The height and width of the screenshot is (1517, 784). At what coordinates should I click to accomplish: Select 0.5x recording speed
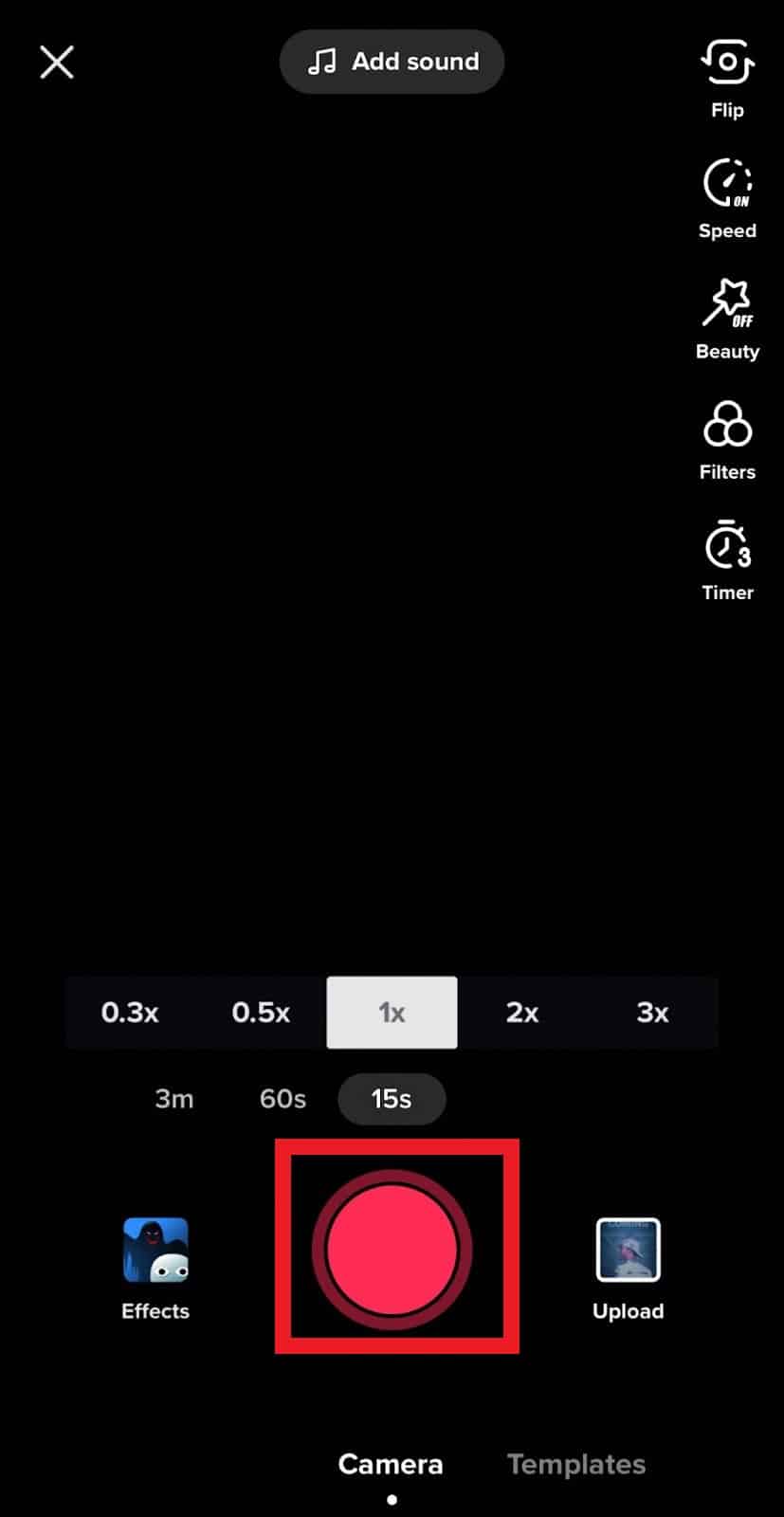click(261, 1013)
